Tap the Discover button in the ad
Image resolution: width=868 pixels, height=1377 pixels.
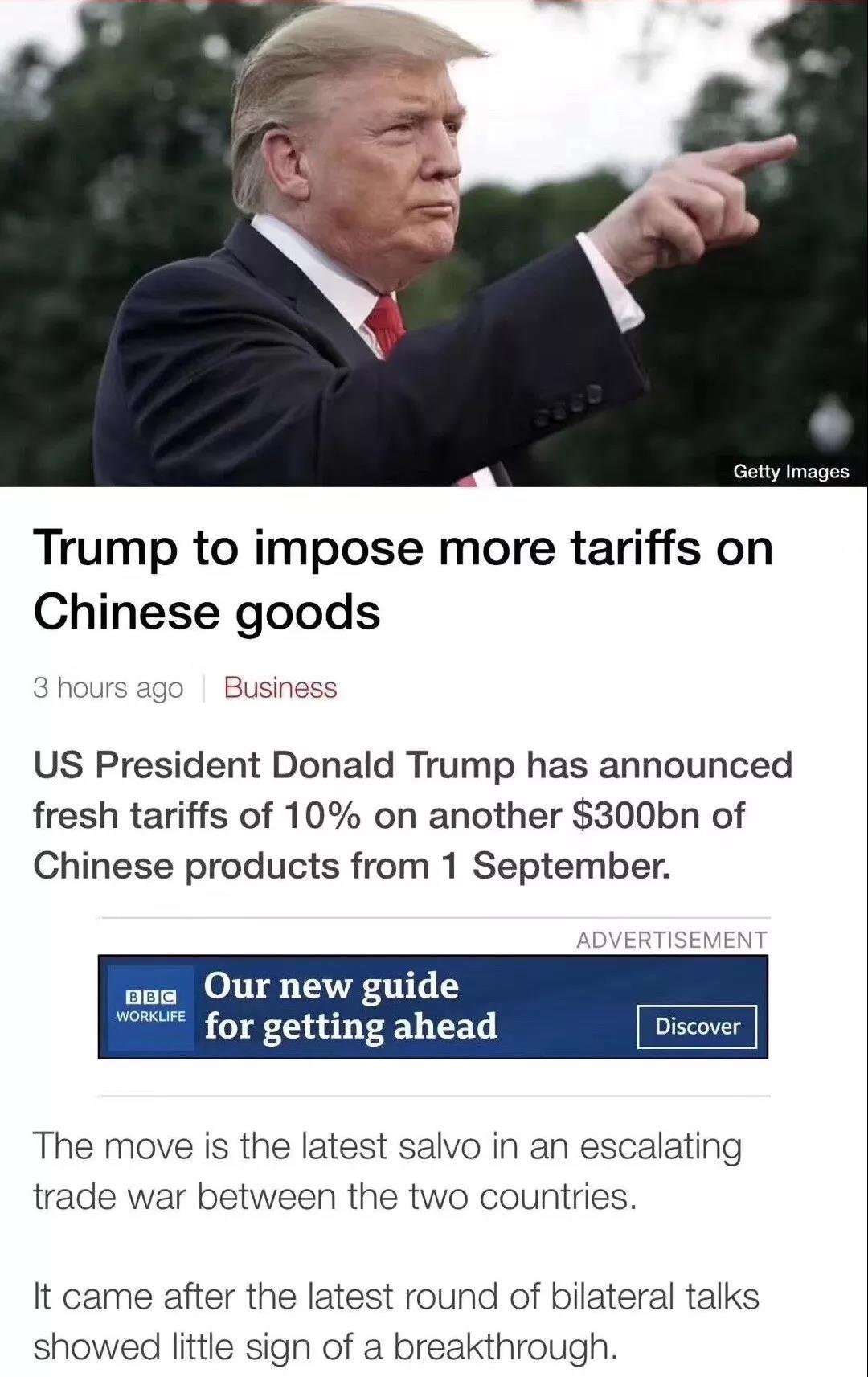pyautogui.click(x=697, y=1027)
